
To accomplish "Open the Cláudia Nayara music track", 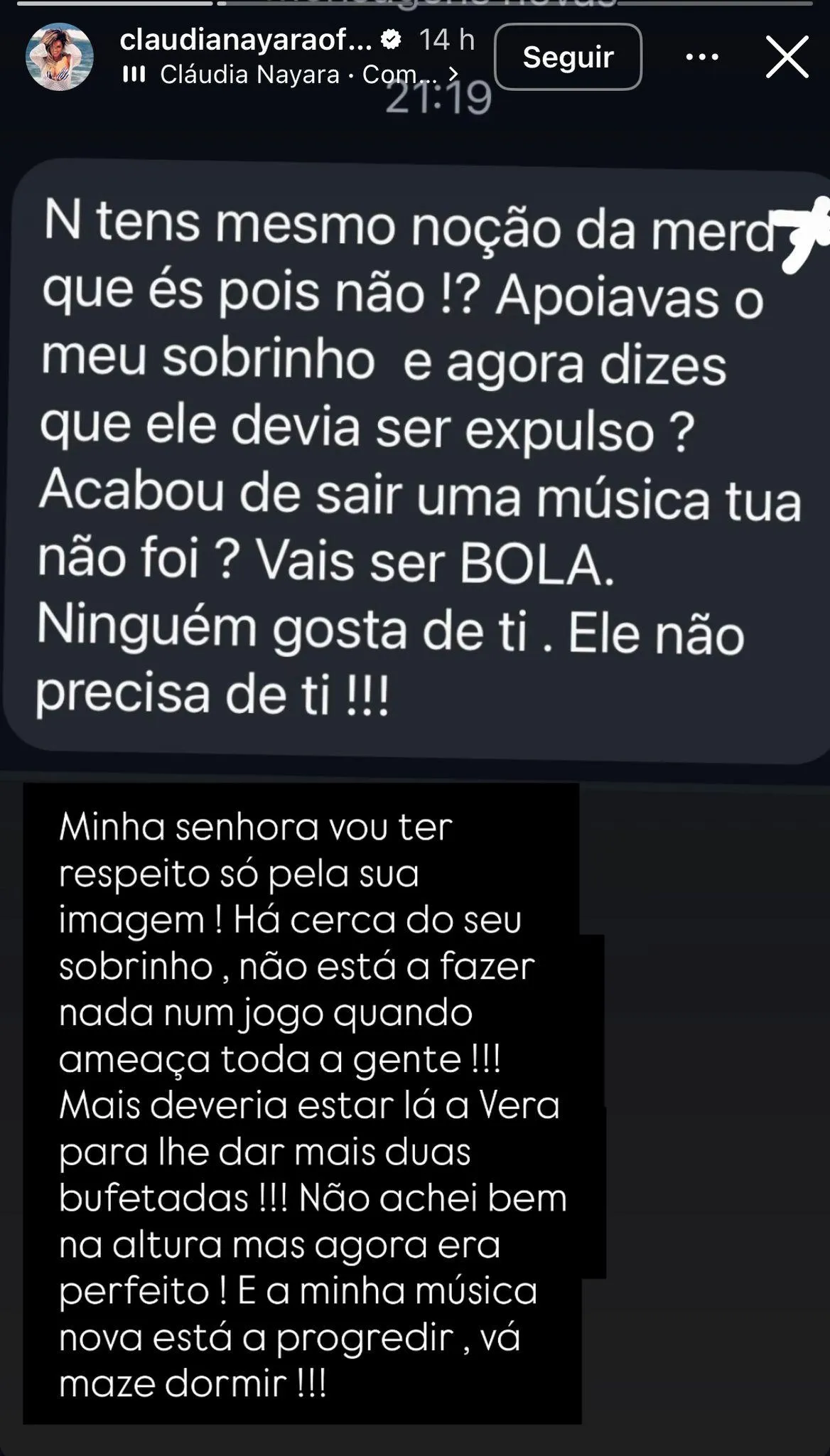I will (291, 74).
